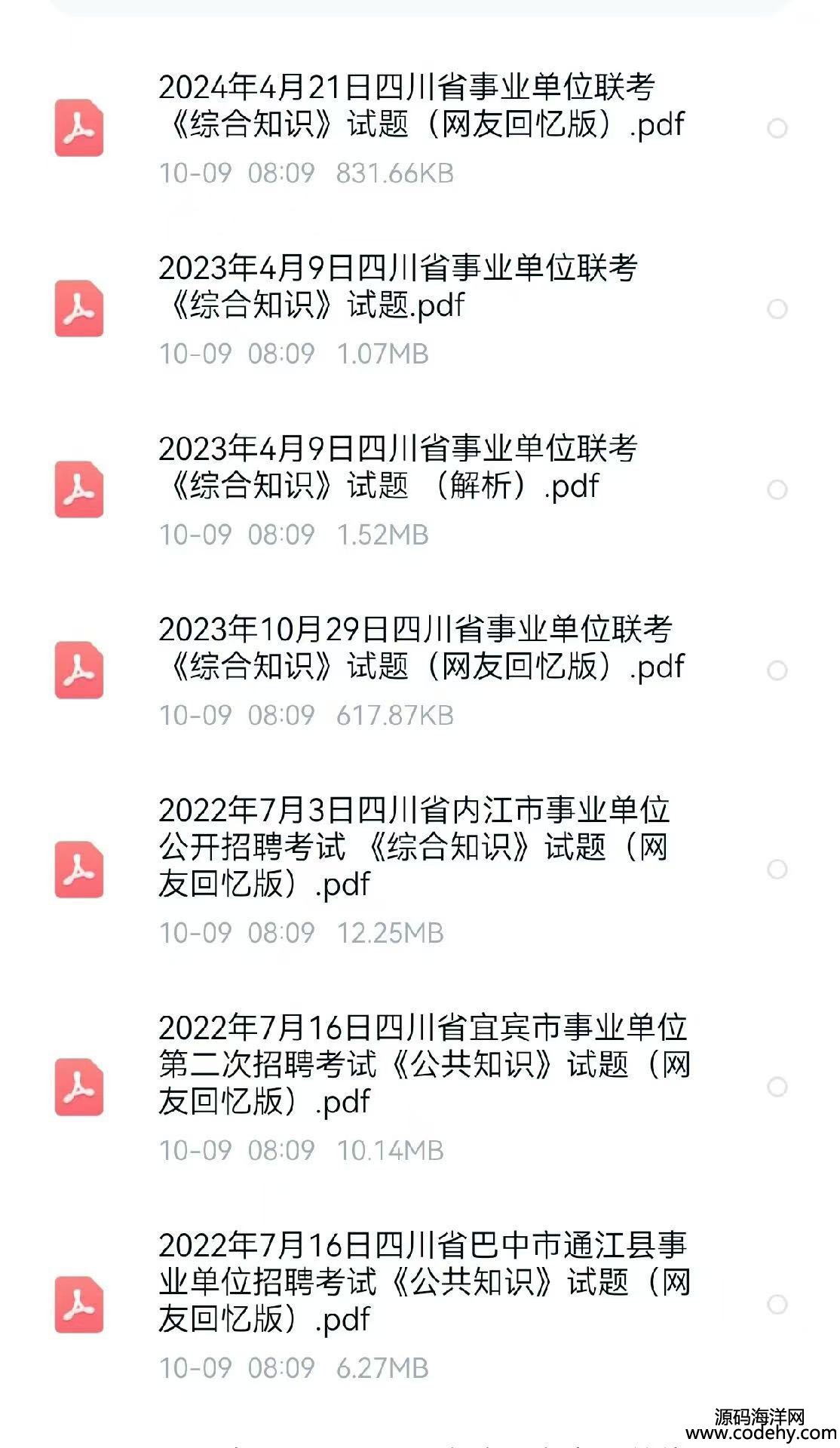The width and height of the screenshot is (840, 1448).
Task: Open the 2022年7月16日宜宾市 exam PDF
Action: [x=422, y=1064]
